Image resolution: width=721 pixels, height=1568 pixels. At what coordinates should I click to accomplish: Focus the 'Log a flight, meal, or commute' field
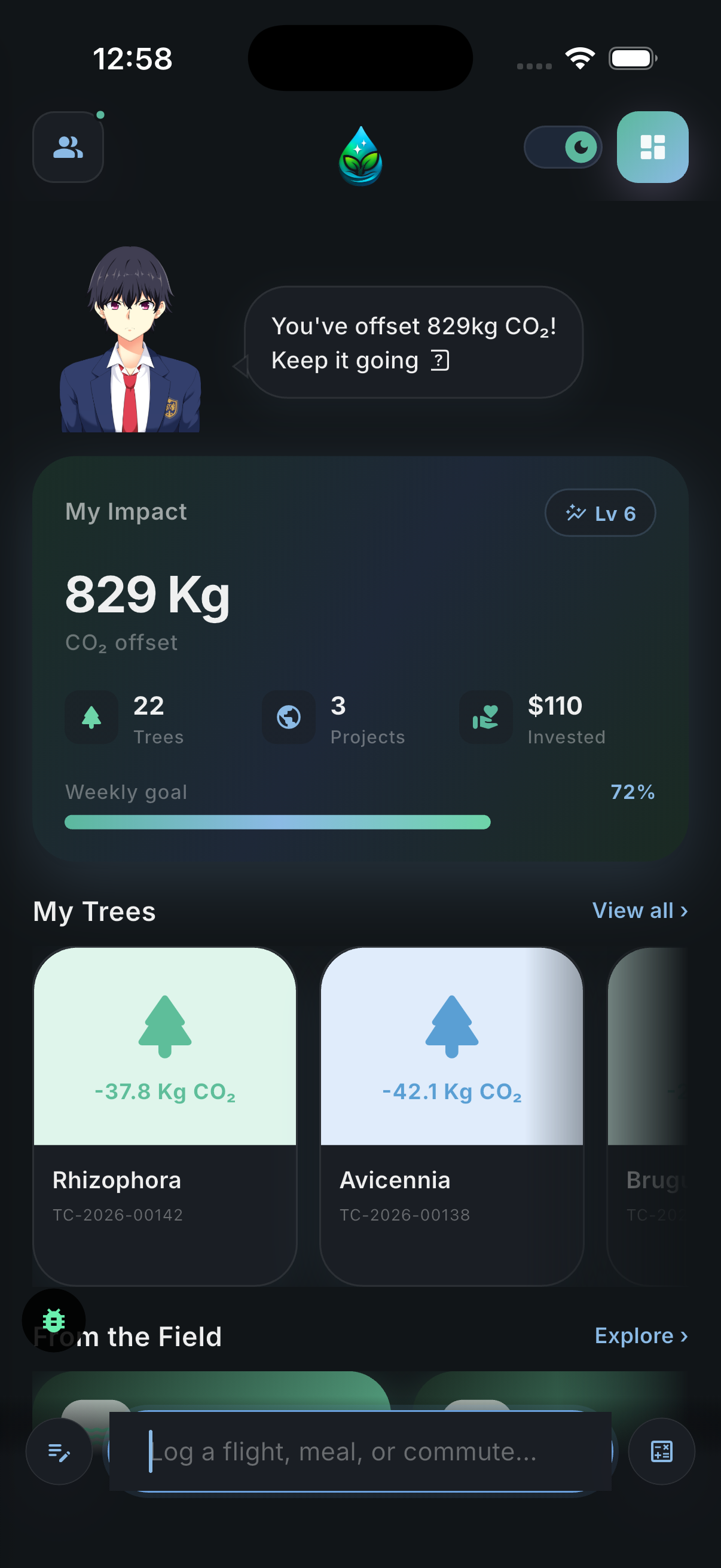coord(360,1451)
